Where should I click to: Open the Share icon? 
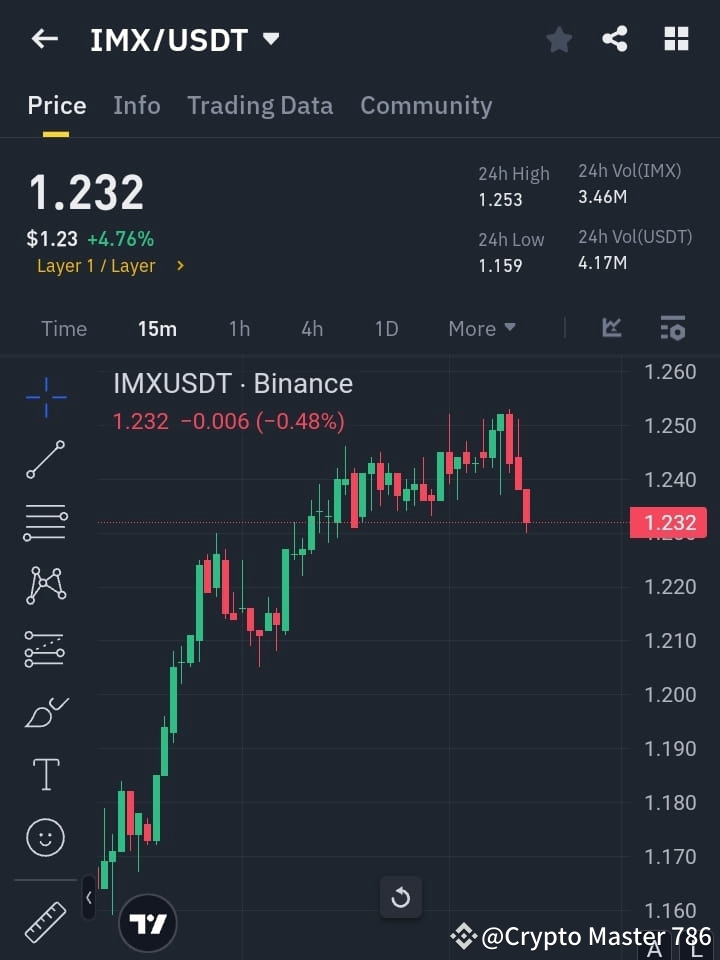[x=615, y=39]
